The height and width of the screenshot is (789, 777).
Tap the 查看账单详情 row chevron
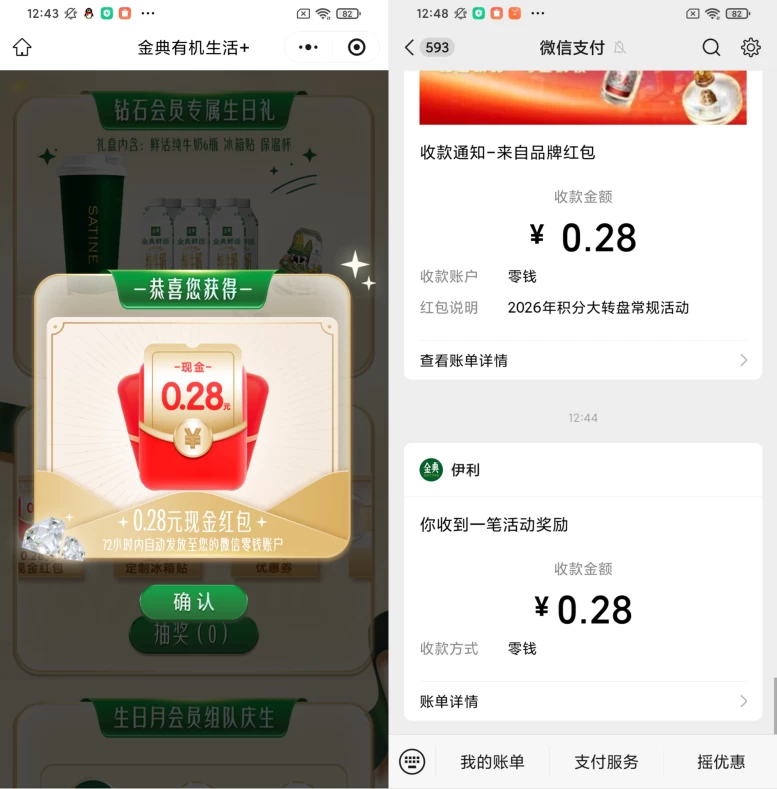pyautogui.click(x=742, y=362)
